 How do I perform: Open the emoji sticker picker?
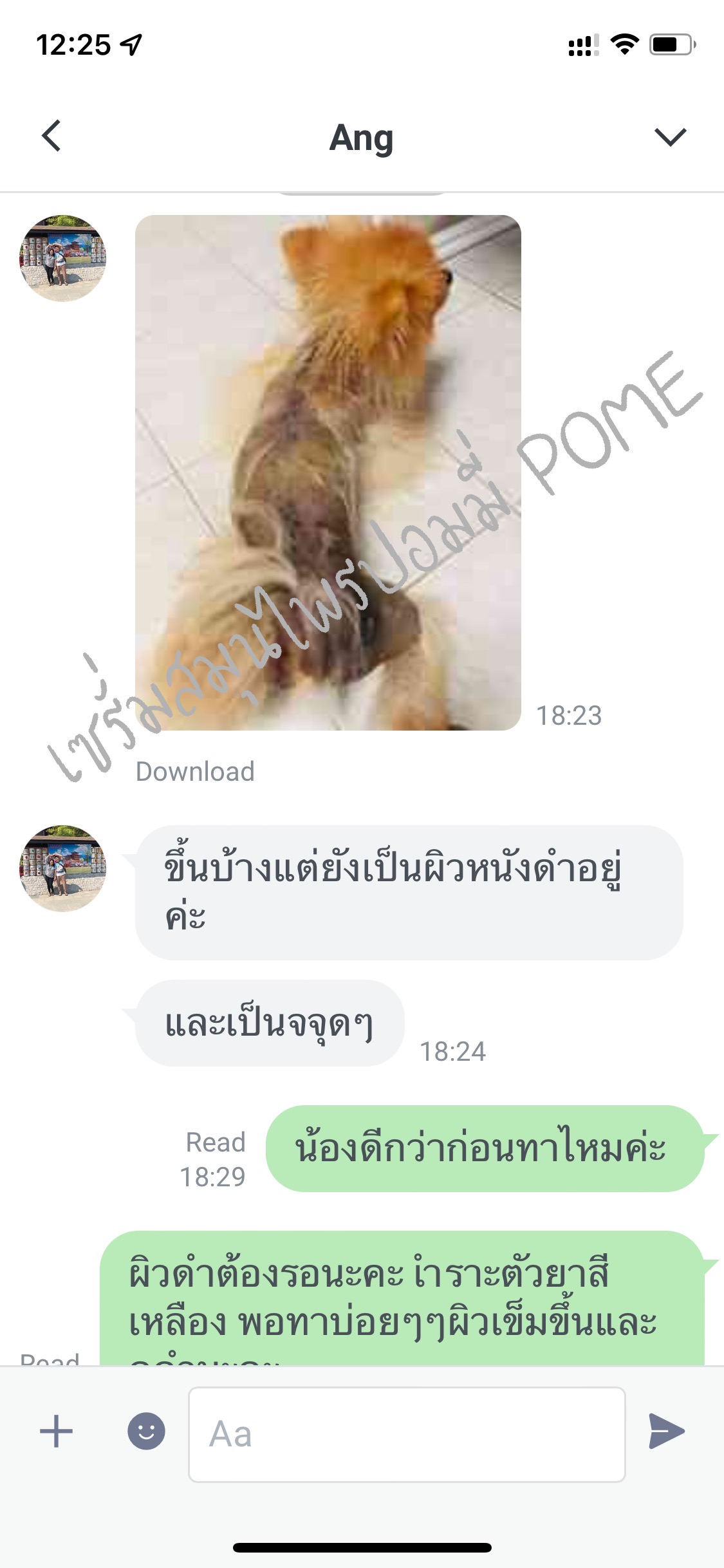146,1432
